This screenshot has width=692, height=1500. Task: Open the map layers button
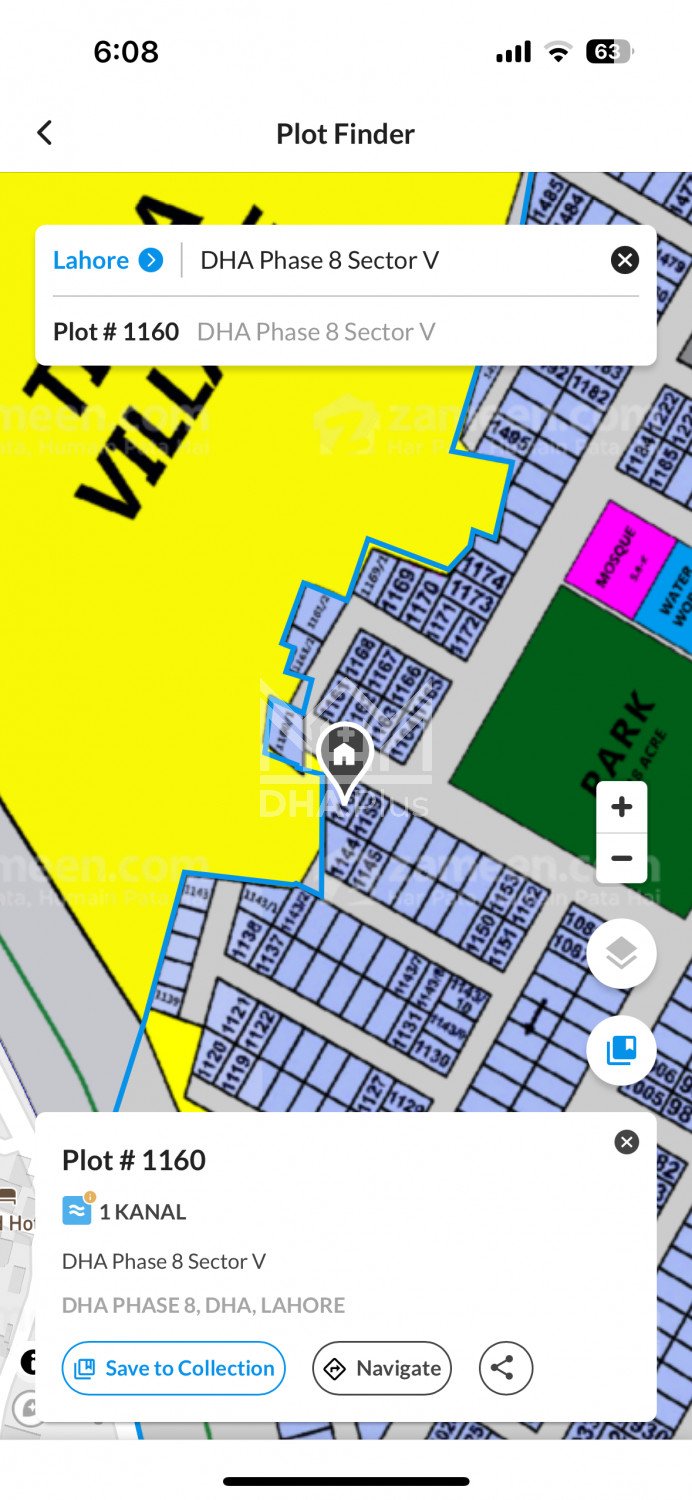pyautogui.click(x=621, y=954)
